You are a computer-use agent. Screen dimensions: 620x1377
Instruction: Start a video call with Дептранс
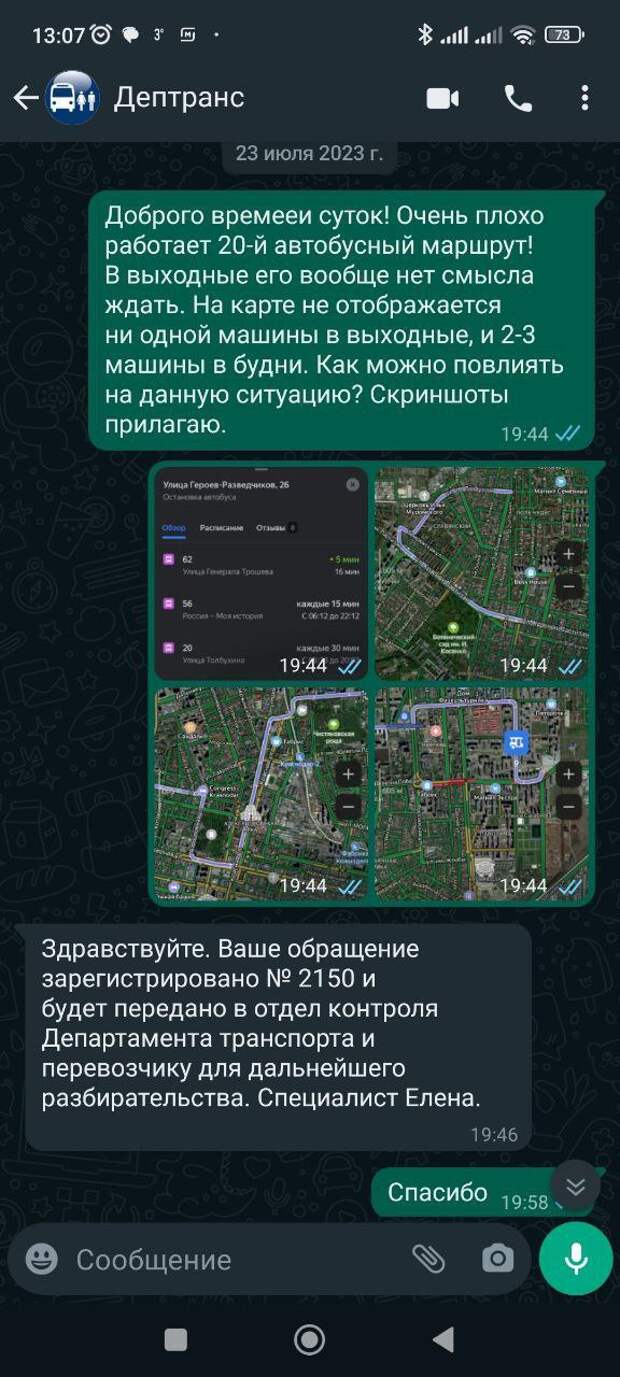tap(442, 98)
